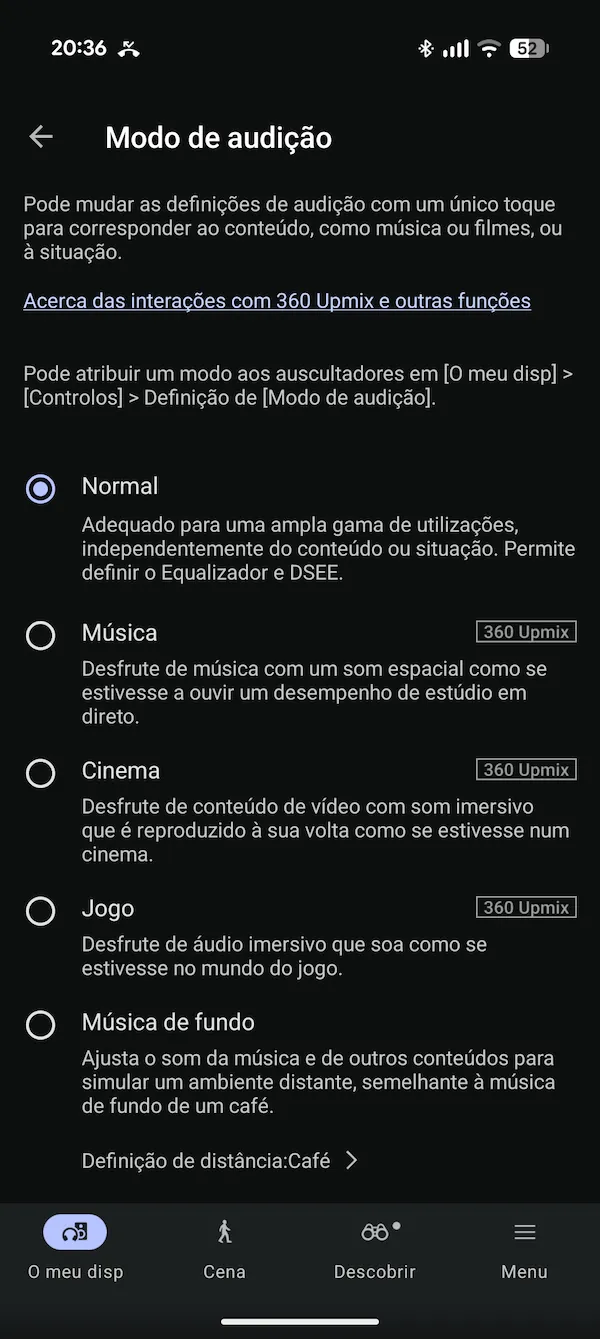Viewport: 600px width, 1339px height.
Task: Go back using the arrow icon
Action: (x=41, y=137)
